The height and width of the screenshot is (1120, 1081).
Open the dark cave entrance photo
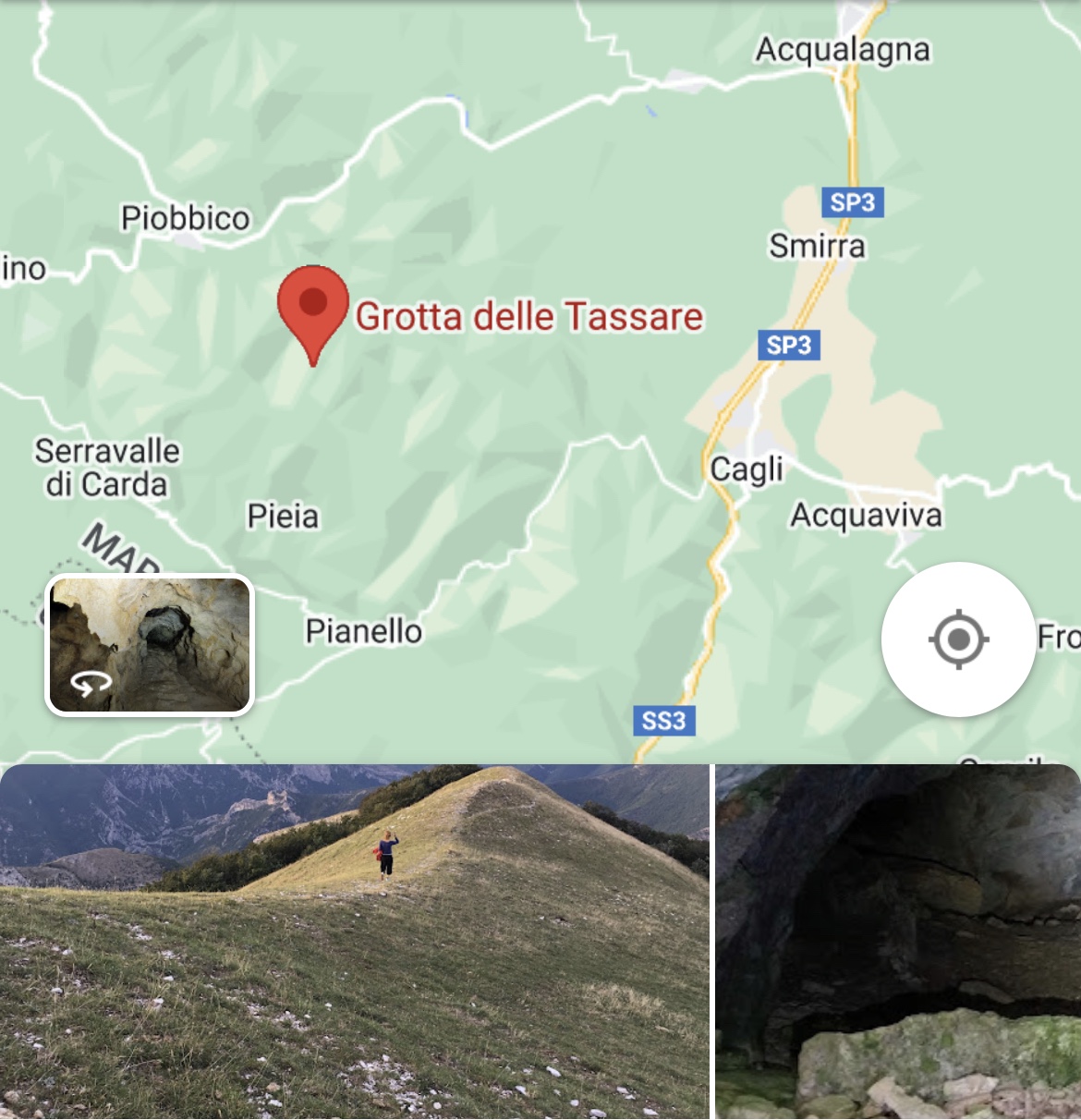coord(897,941)
